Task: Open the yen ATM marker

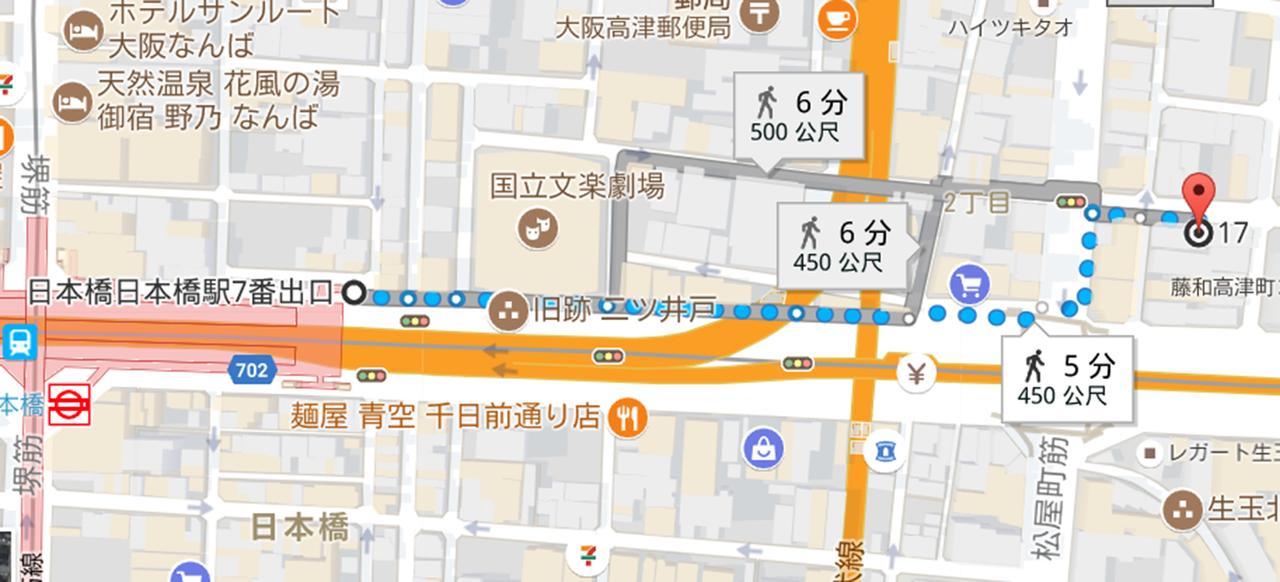Action: click(916, 374)
